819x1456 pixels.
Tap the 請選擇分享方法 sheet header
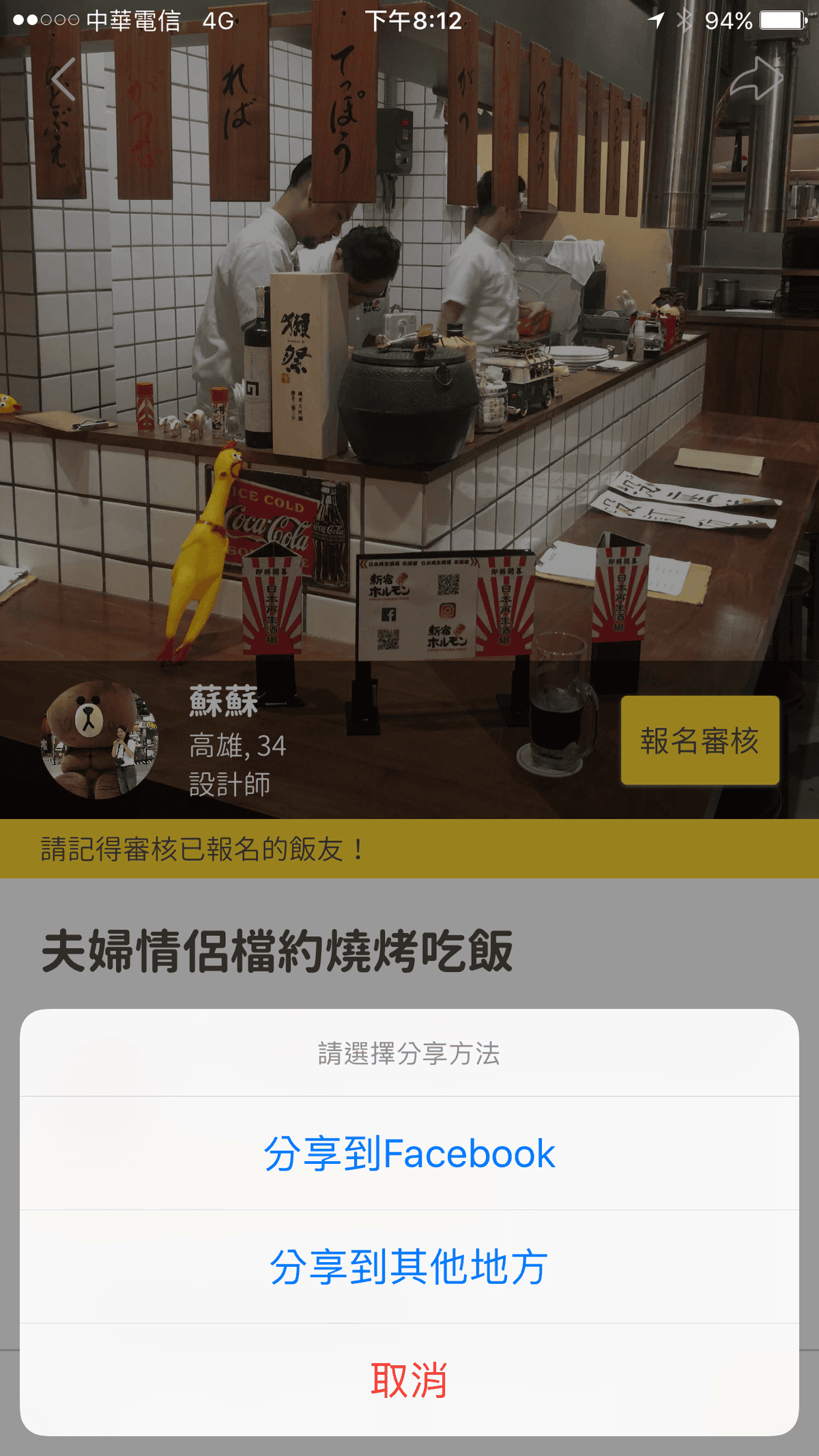click(x=408, y=1054)
